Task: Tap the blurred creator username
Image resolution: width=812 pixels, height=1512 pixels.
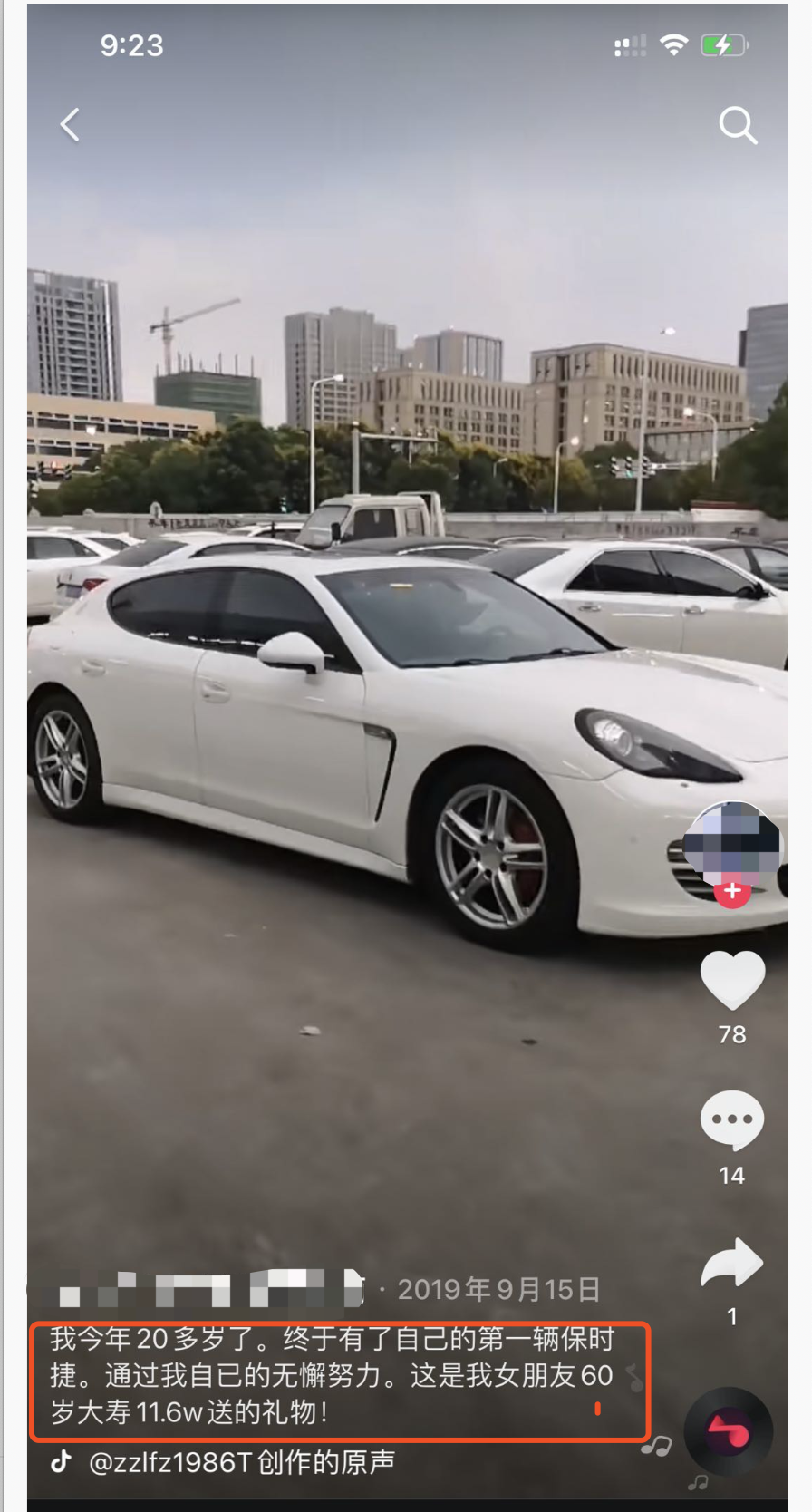Action: (x=210, y=1289)
